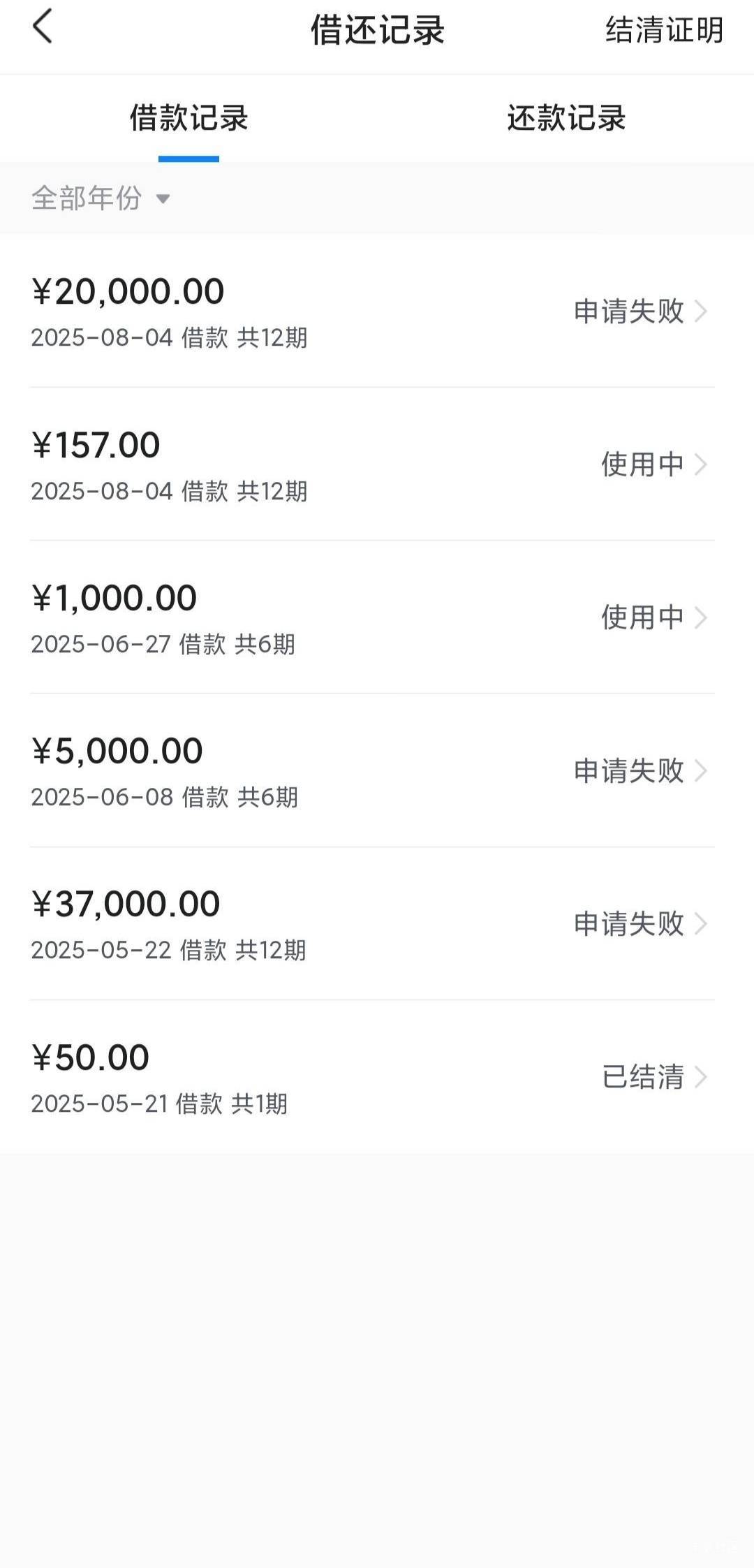The height and width of the screenshot is (1568, 754).
Task: Select the 借款记录 tab
Action: click(x=188, y=118)
